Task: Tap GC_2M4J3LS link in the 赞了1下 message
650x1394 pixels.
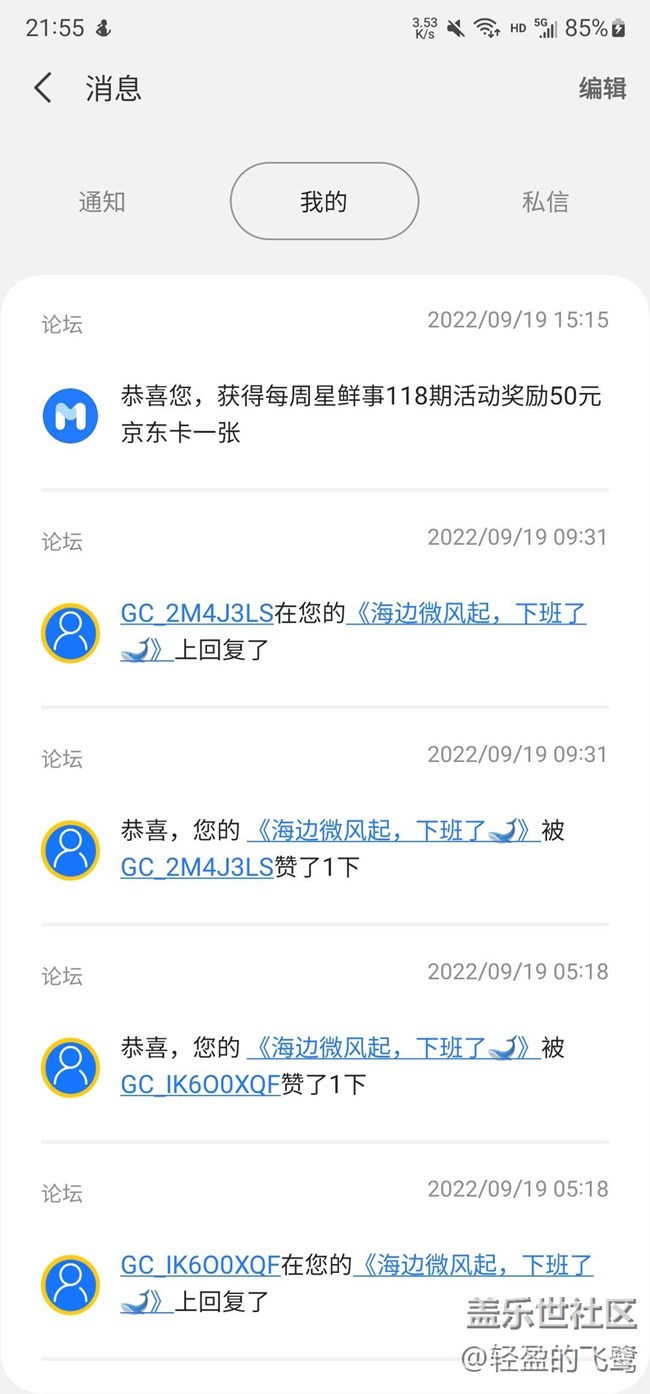Action: coord(197,867)
